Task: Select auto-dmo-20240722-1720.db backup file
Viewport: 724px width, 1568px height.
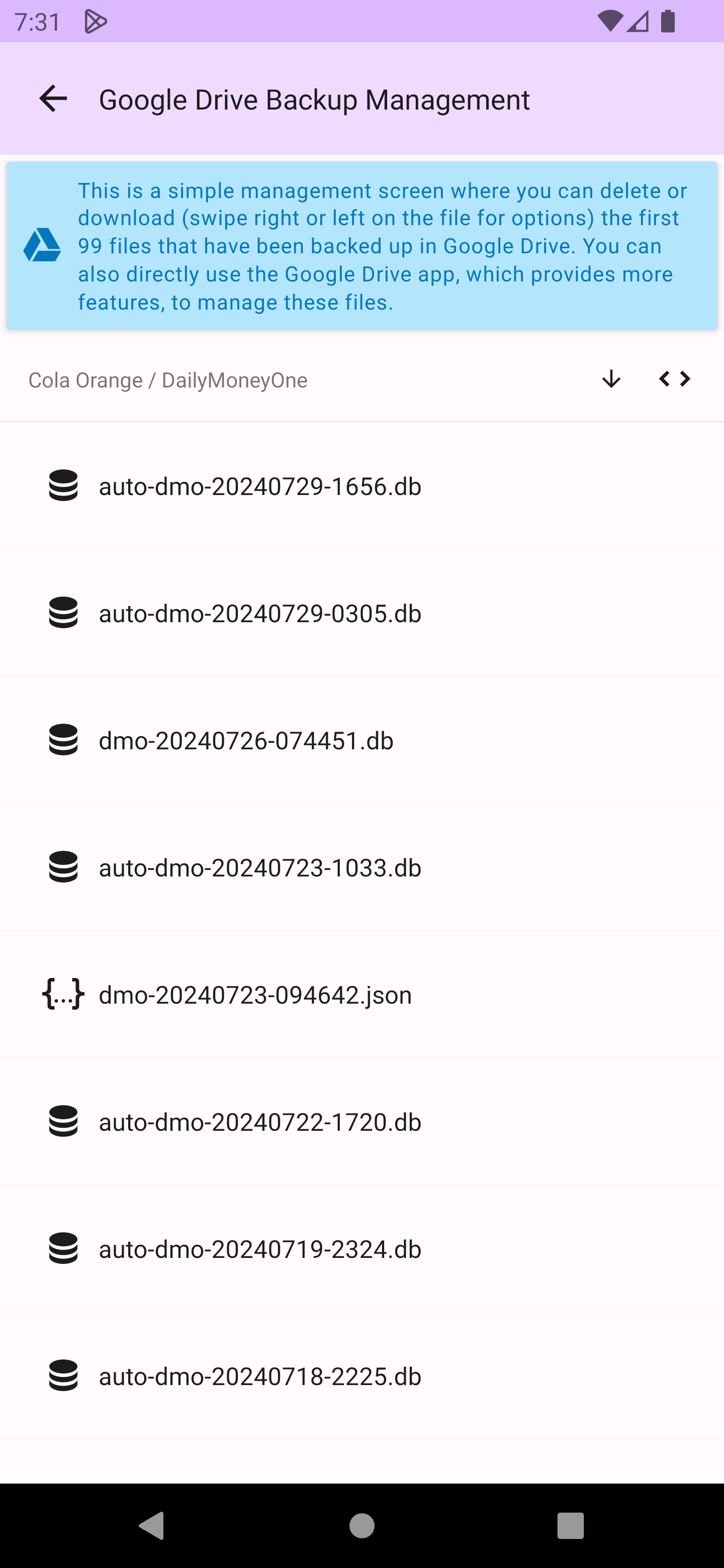Action: pos(361,1122)
